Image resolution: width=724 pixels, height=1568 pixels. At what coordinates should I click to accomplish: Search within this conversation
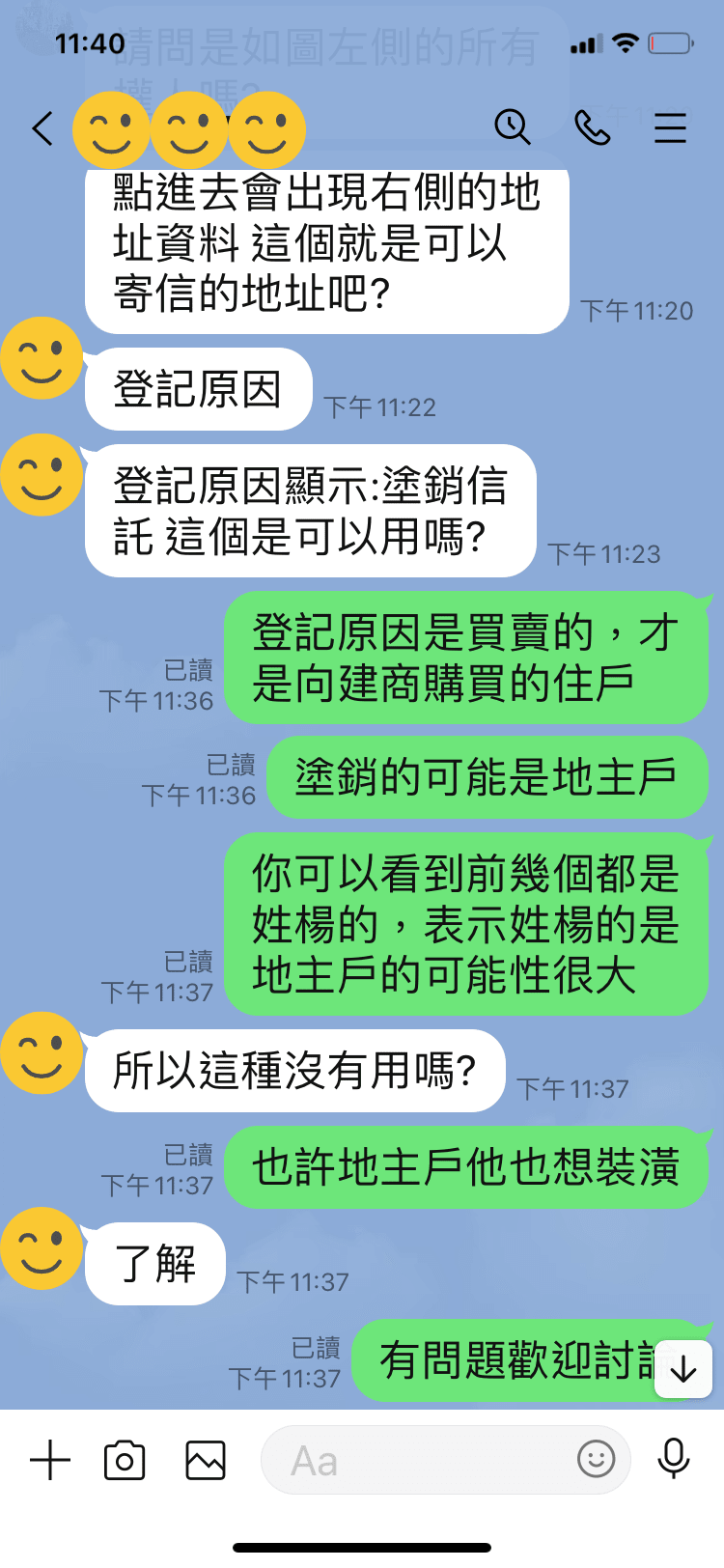click(x=512, y=126)
